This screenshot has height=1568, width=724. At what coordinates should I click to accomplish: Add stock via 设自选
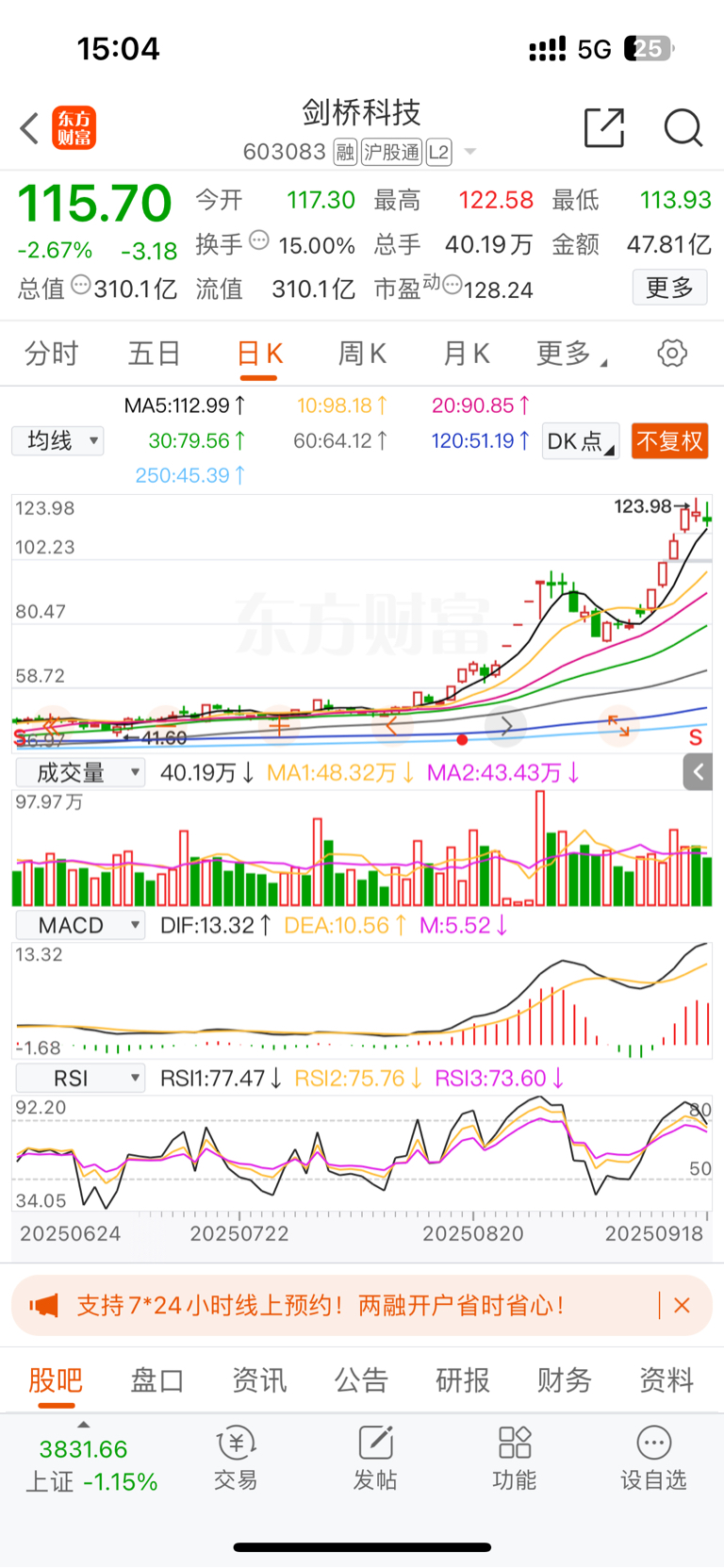[653, 1457]
